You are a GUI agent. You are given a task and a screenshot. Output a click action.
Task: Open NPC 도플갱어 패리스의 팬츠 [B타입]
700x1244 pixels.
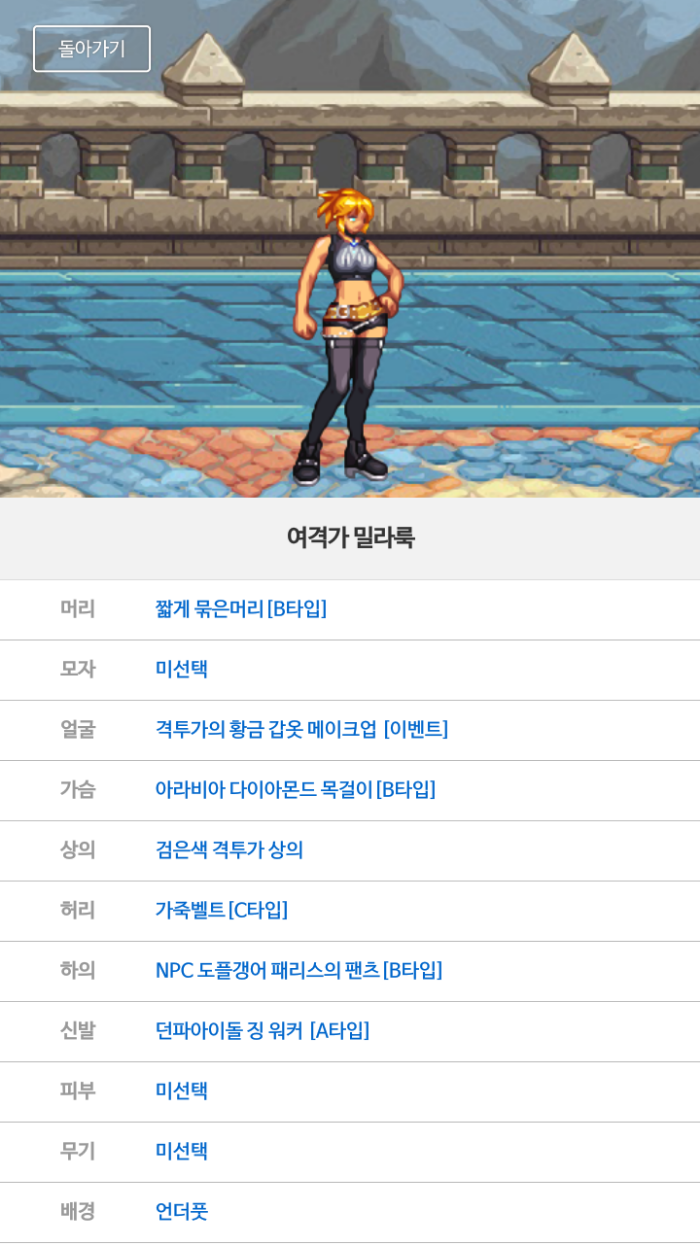(x=298, y=970)
